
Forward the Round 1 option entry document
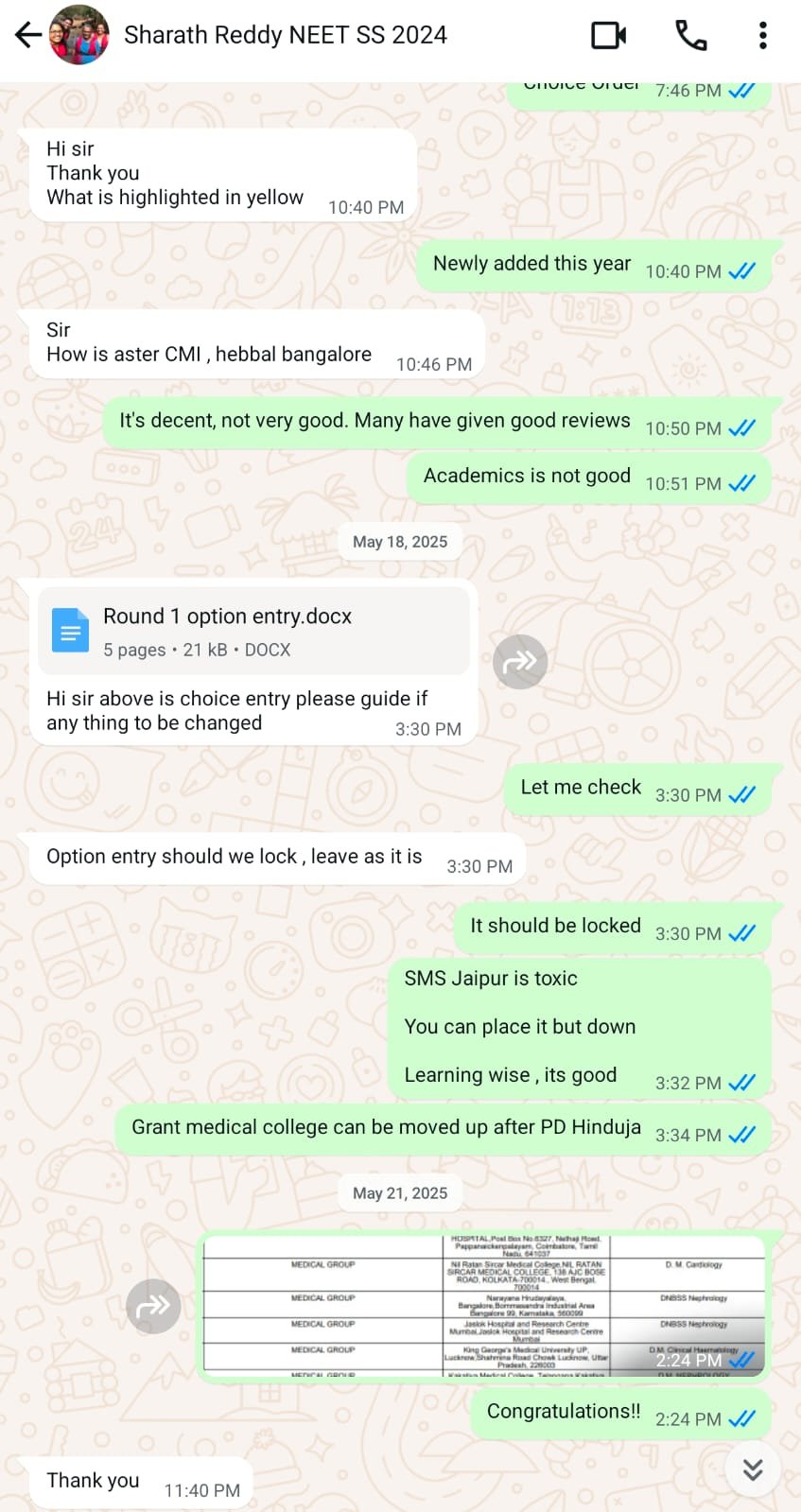tap(520, 661)
